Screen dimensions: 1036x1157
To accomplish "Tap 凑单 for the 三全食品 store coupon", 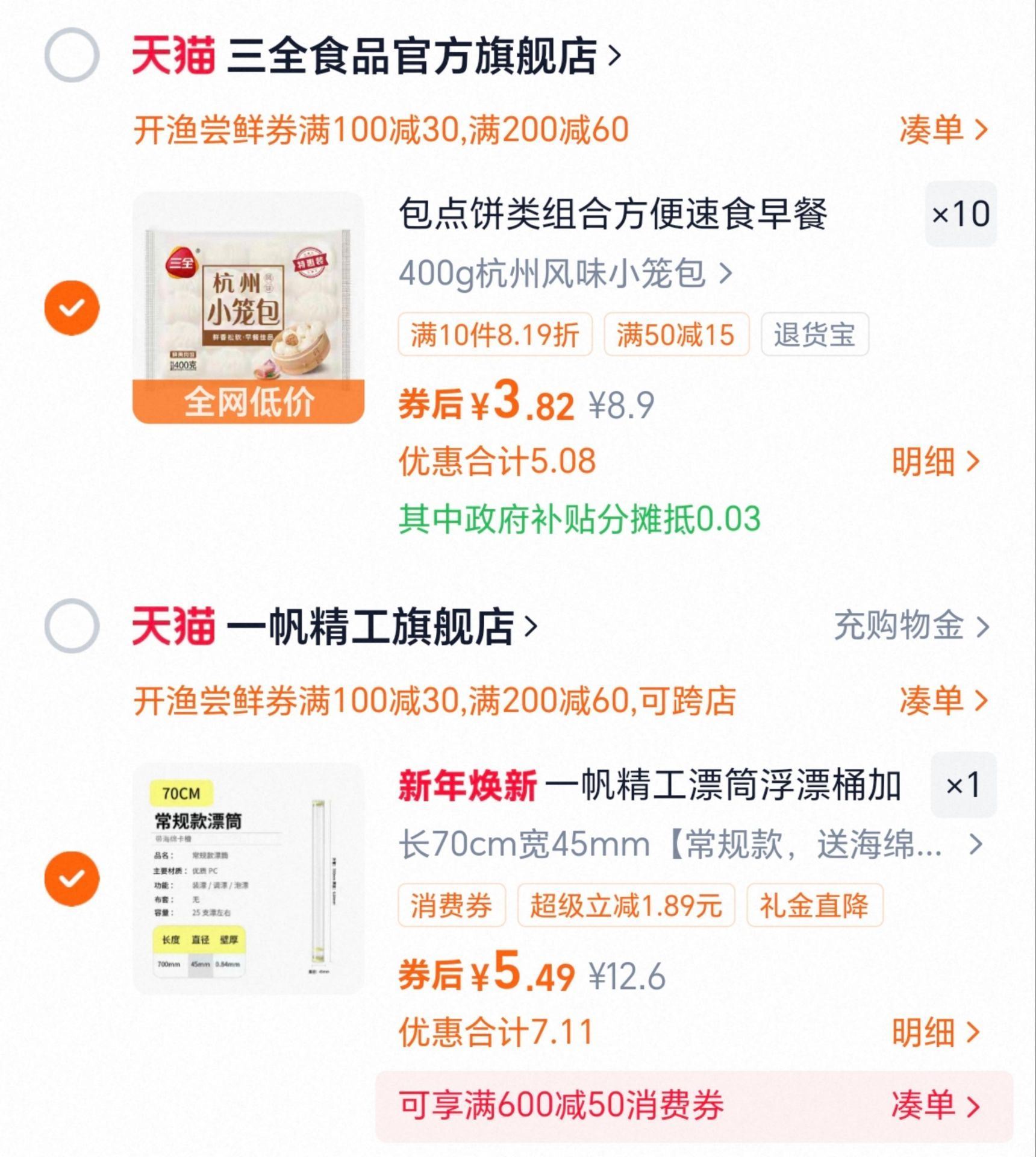I will click(943, 130).
